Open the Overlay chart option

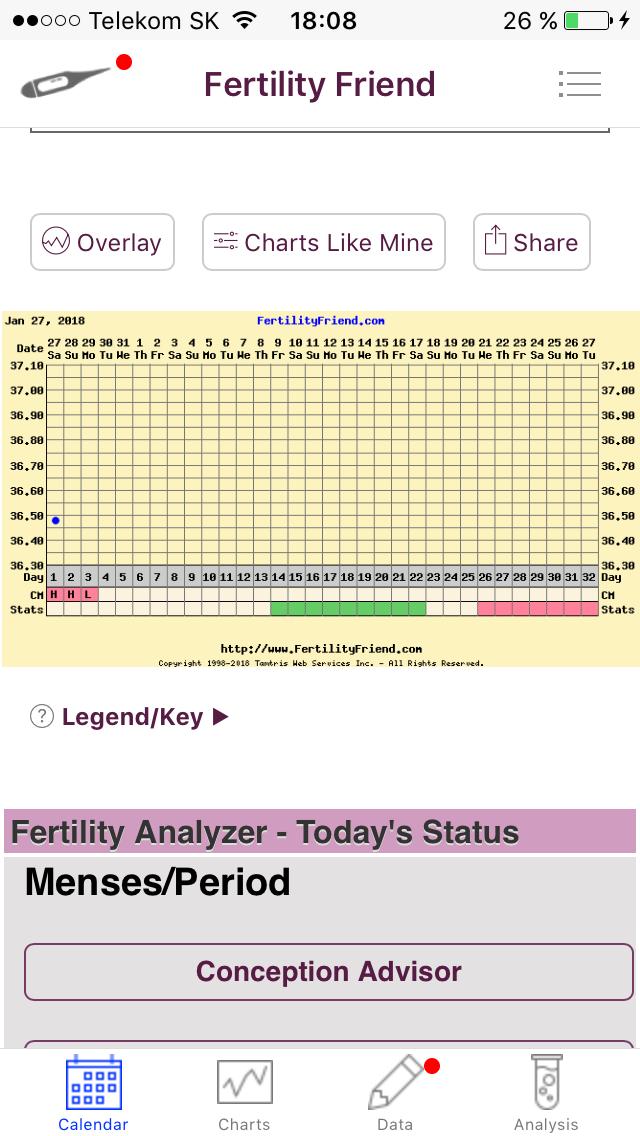click(x=102, y=242)
